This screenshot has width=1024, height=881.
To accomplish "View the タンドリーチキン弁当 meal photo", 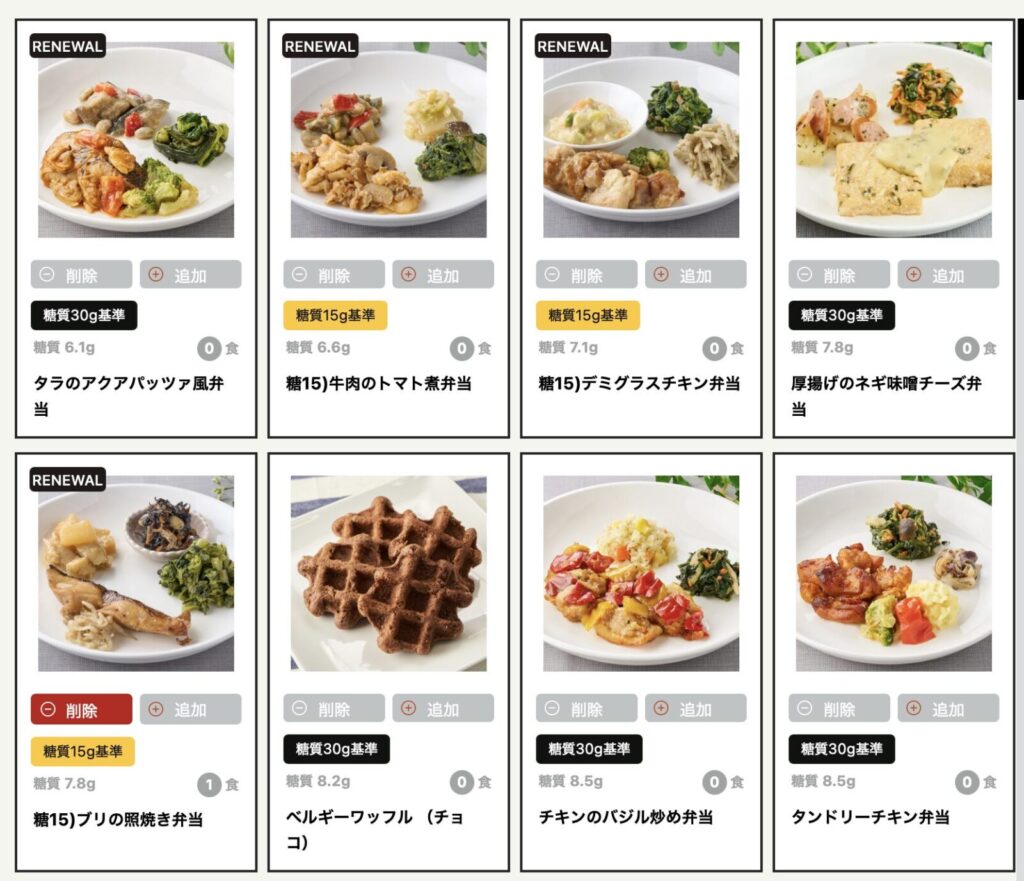I will point(893,573).
